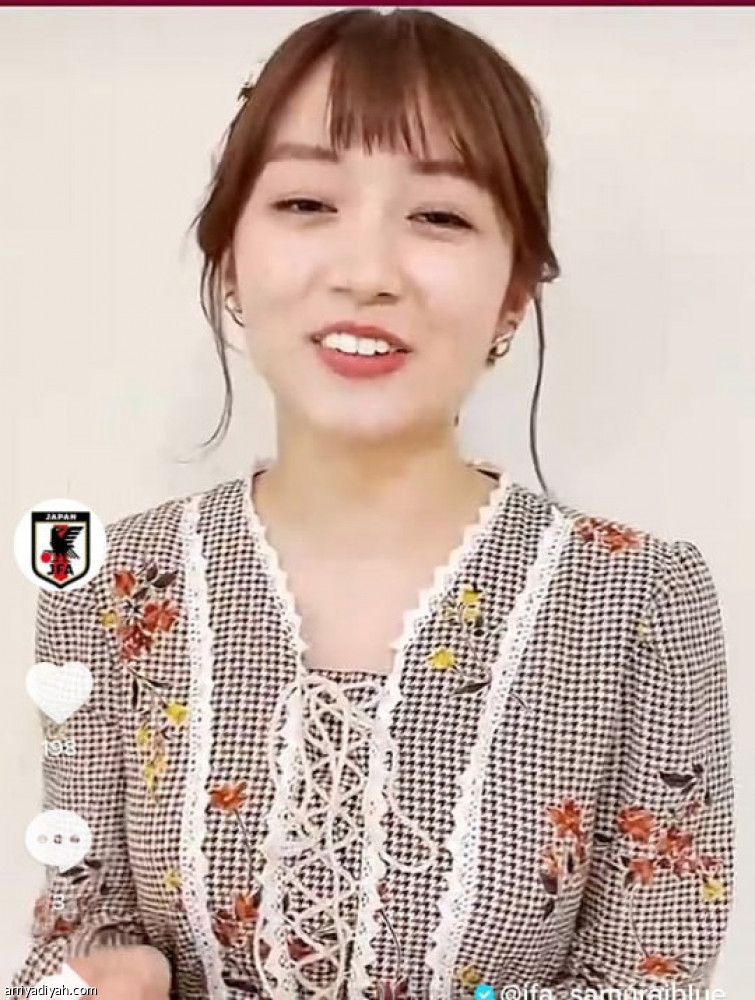755x1000 pixels.
Task: Open the comments bubble
Action: point(58,838)
